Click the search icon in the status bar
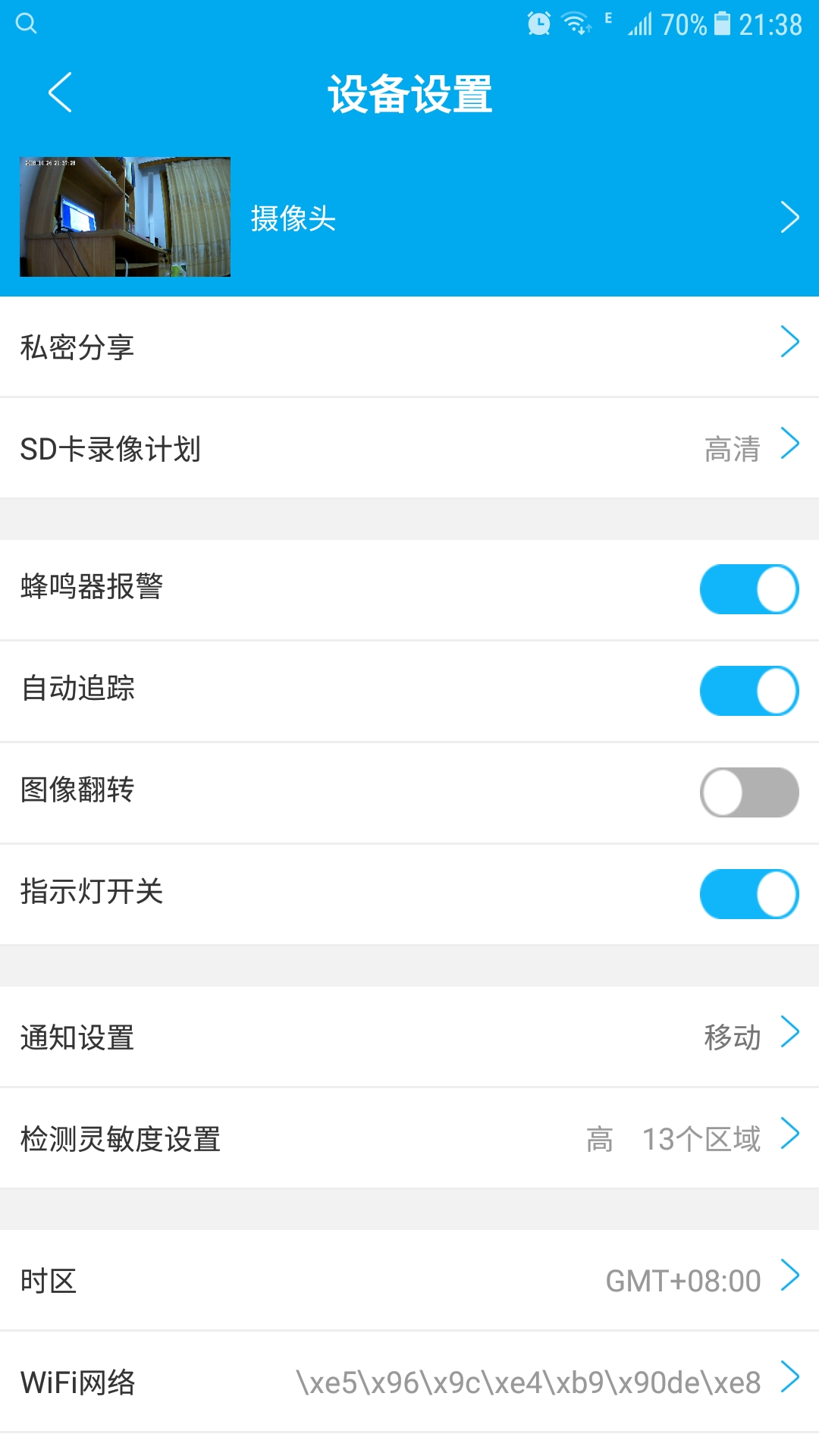The image size is (819, 1456). [x=27, y=23]
